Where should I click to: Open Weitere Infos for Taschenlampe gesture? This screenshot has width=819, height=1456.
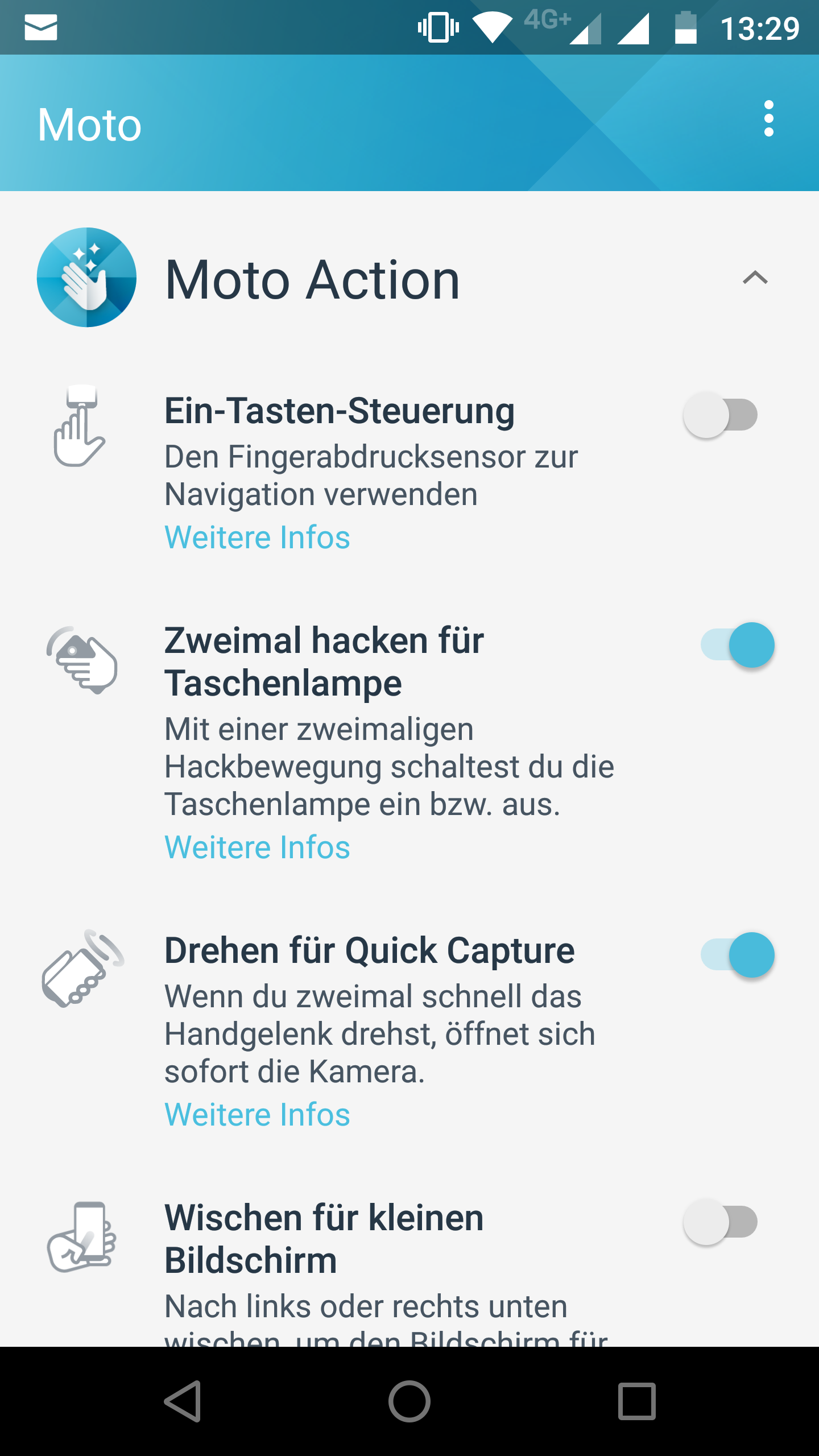pyautogui.click(x=257, y=847)
